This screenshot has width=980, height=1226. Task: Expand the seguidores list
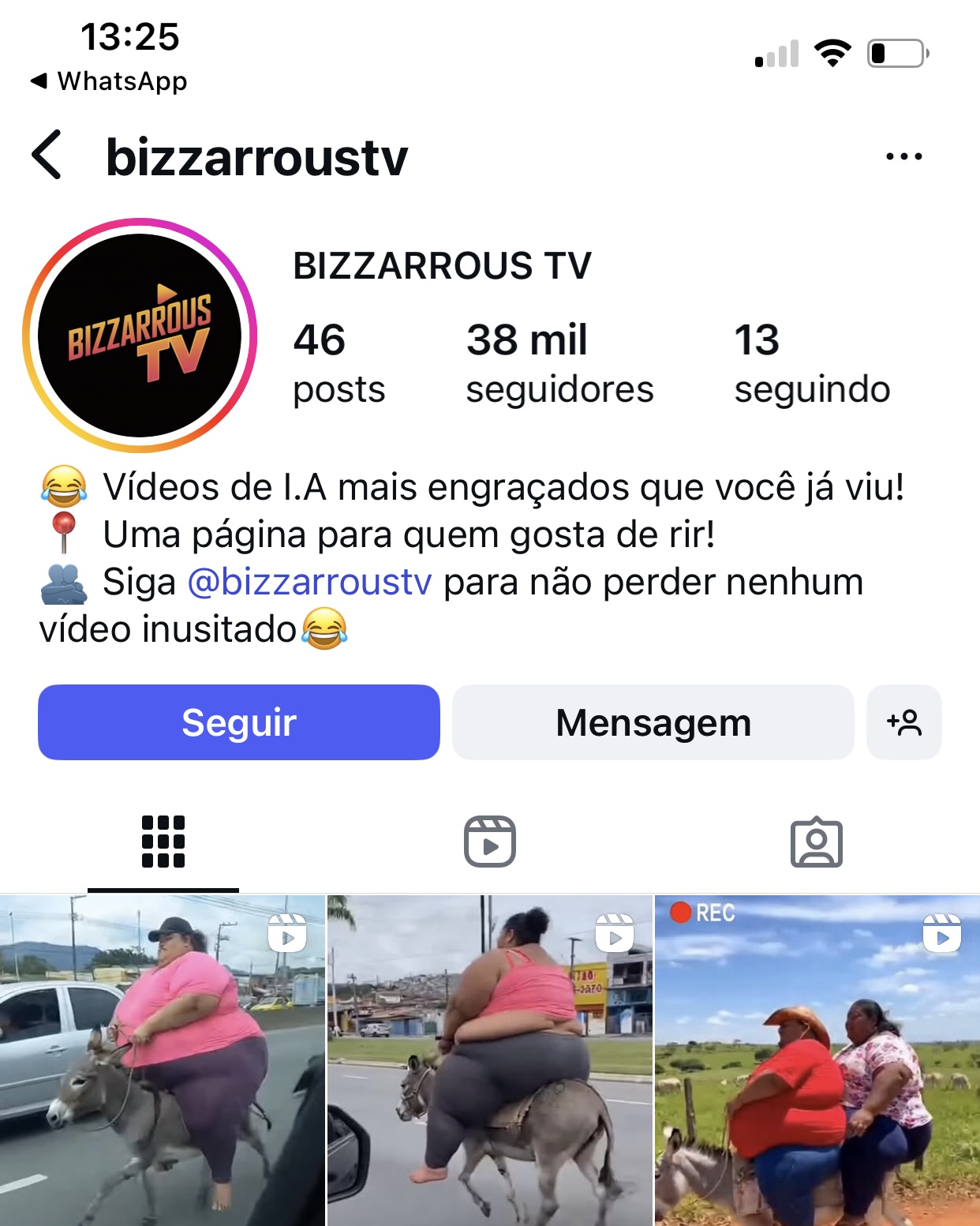(559, 362)
